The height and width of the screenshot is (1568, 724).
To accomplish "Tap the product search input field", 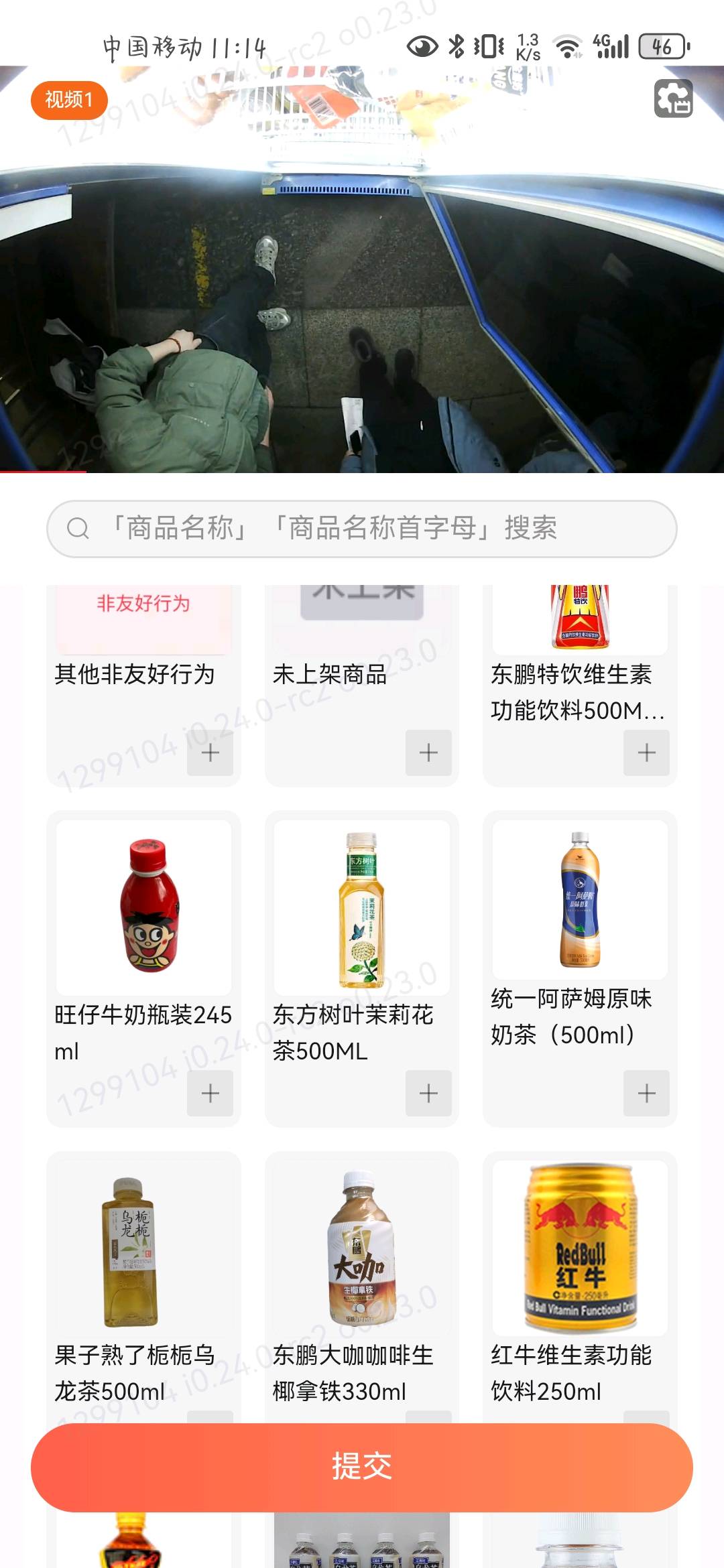I will point(362,528).
